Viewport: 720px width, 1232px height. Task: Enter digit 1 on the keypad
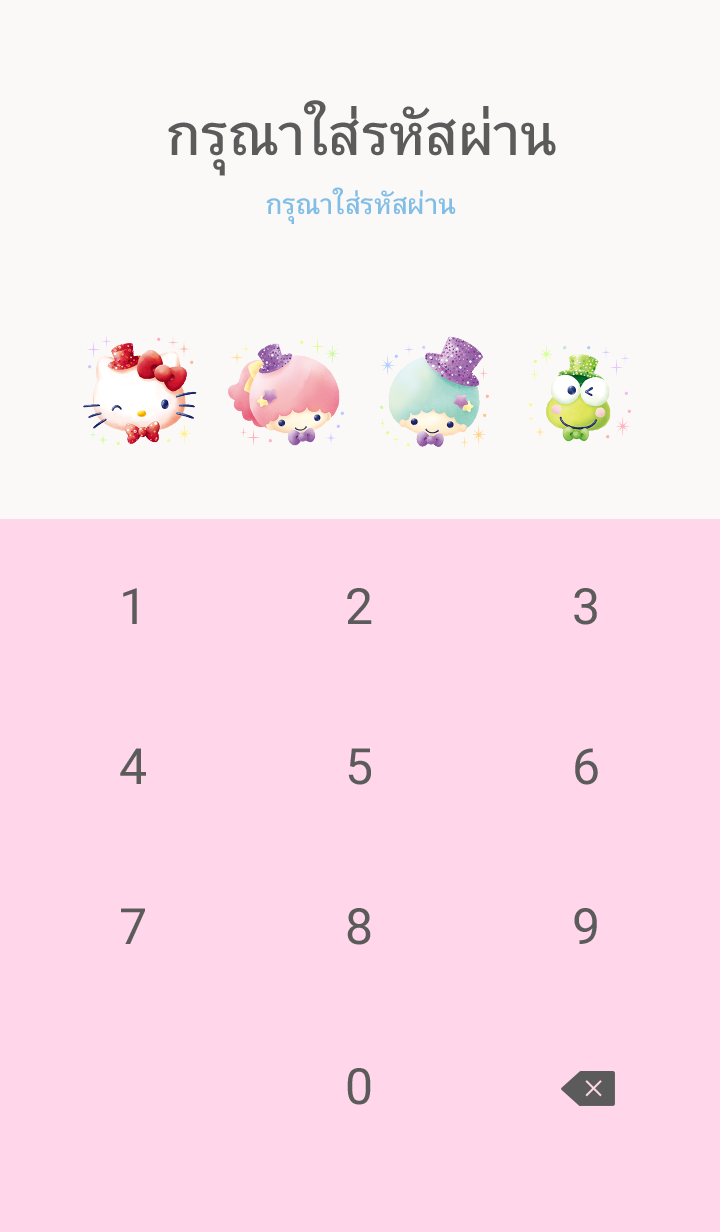click(132, 607)
